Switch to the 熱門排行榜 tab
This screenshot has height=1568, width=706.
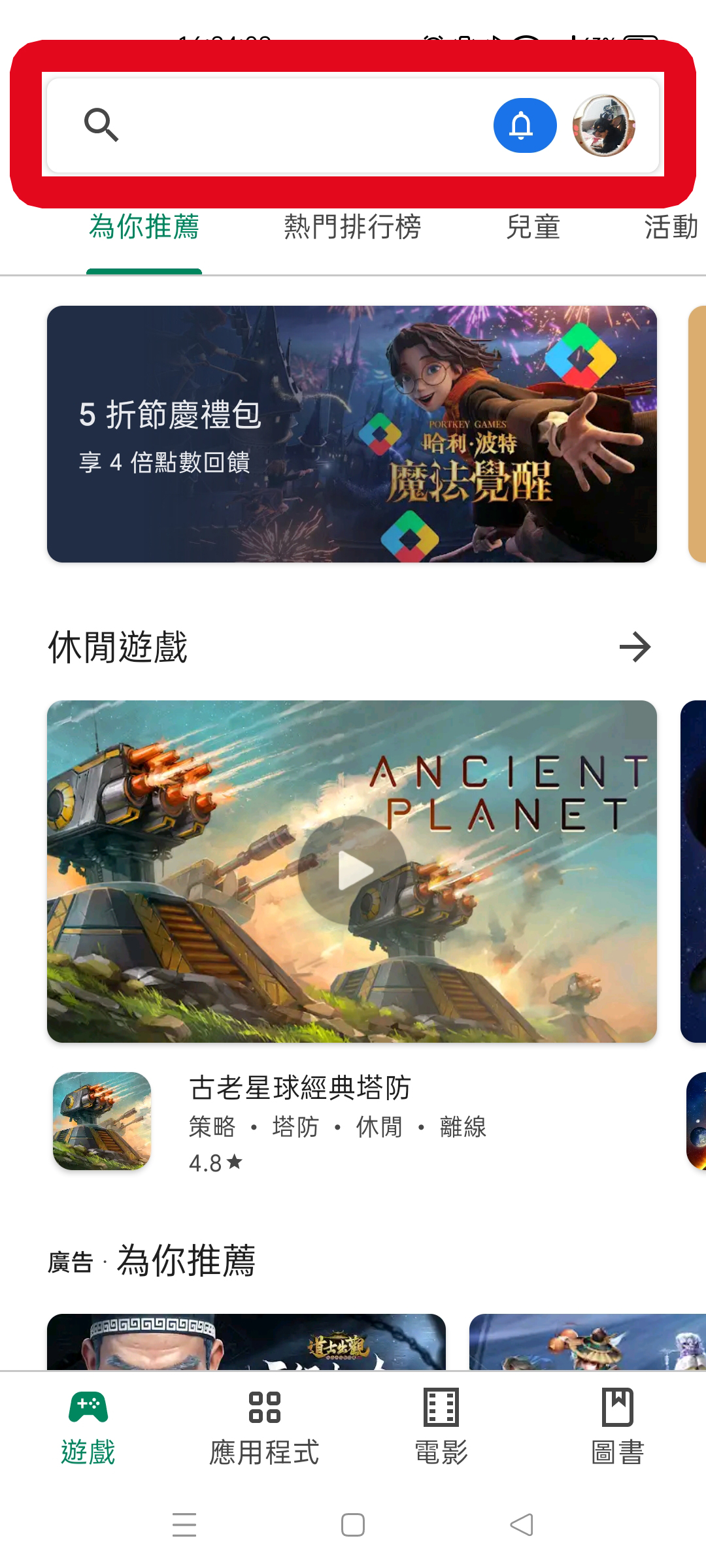pyautogui.click(x=352, y=227)
